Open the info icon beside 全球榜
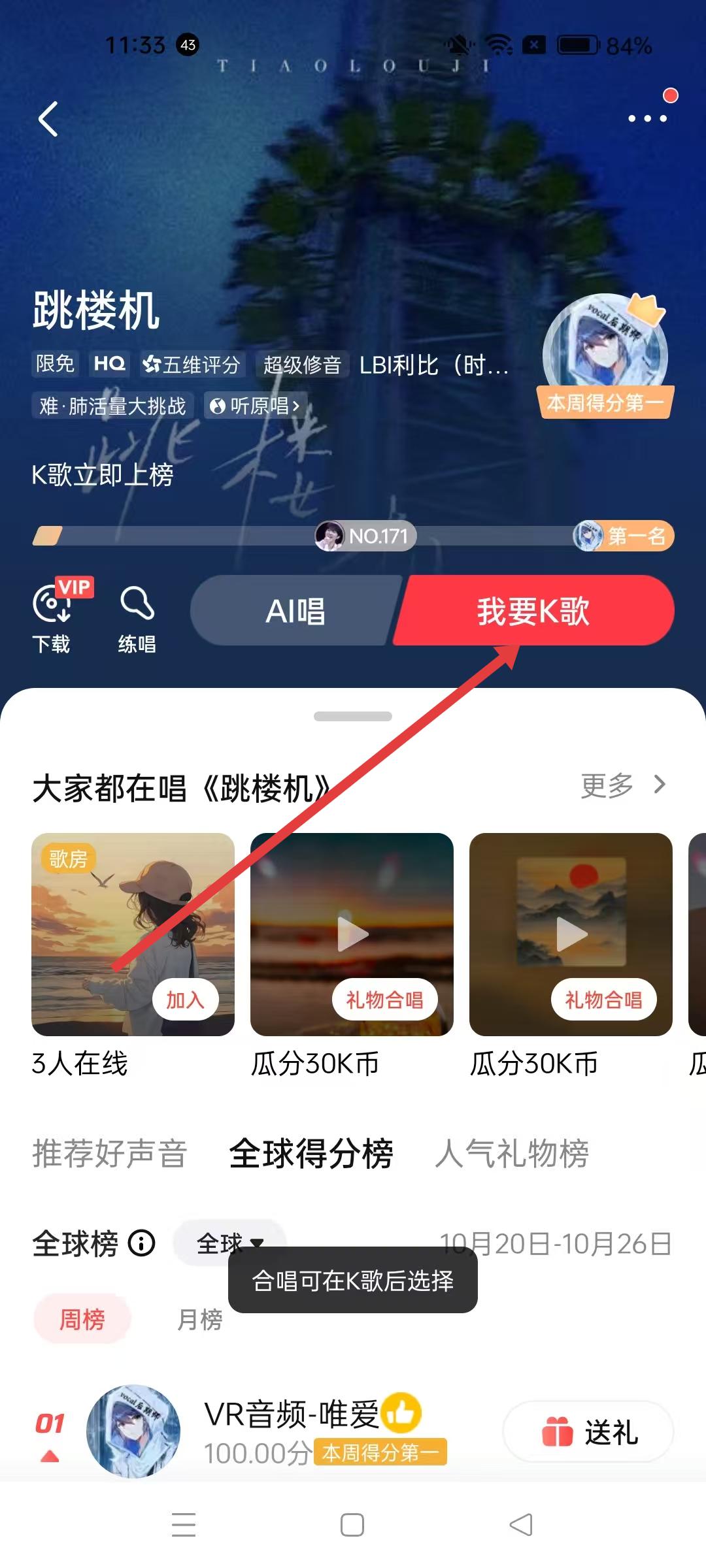This screenshot has width=706, height=1568. [x=142, y=1243]
